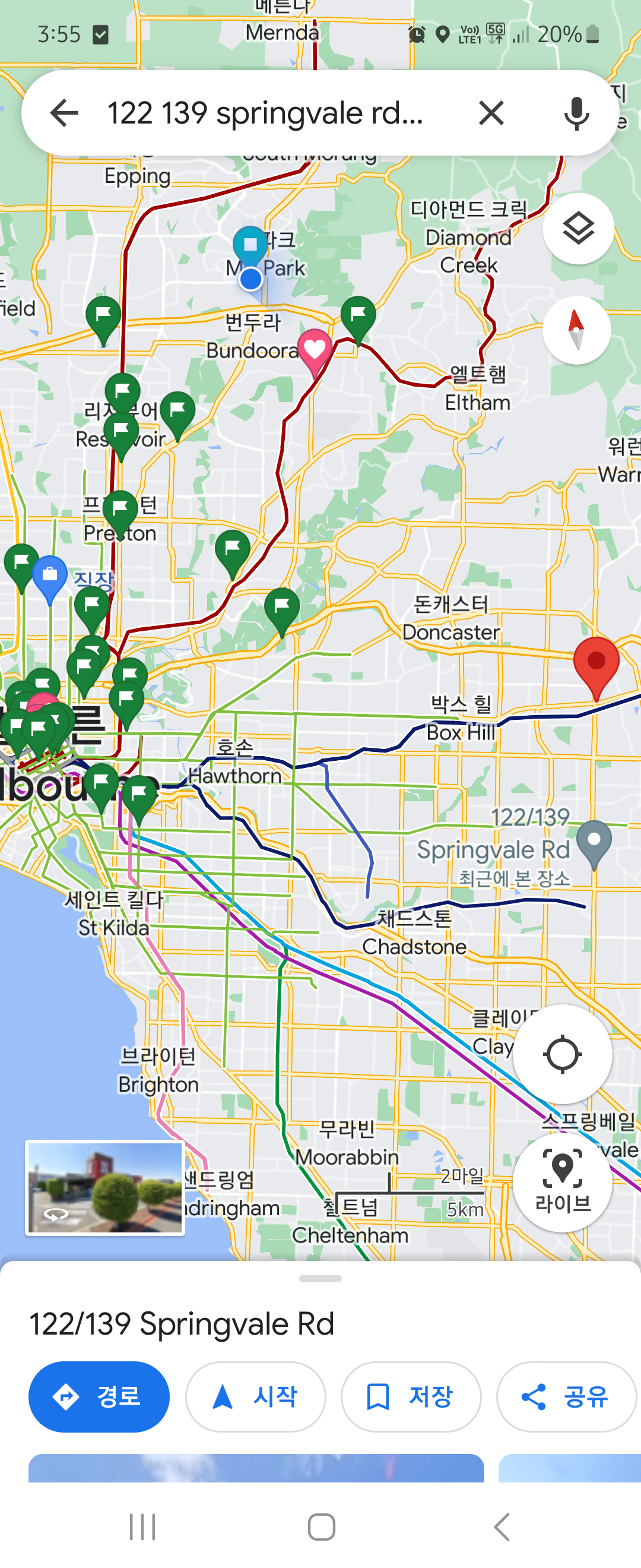The width and height of the screenshot is (641, 1568).
Task: Share this location via 공유 button
Action: (566, 1396)
